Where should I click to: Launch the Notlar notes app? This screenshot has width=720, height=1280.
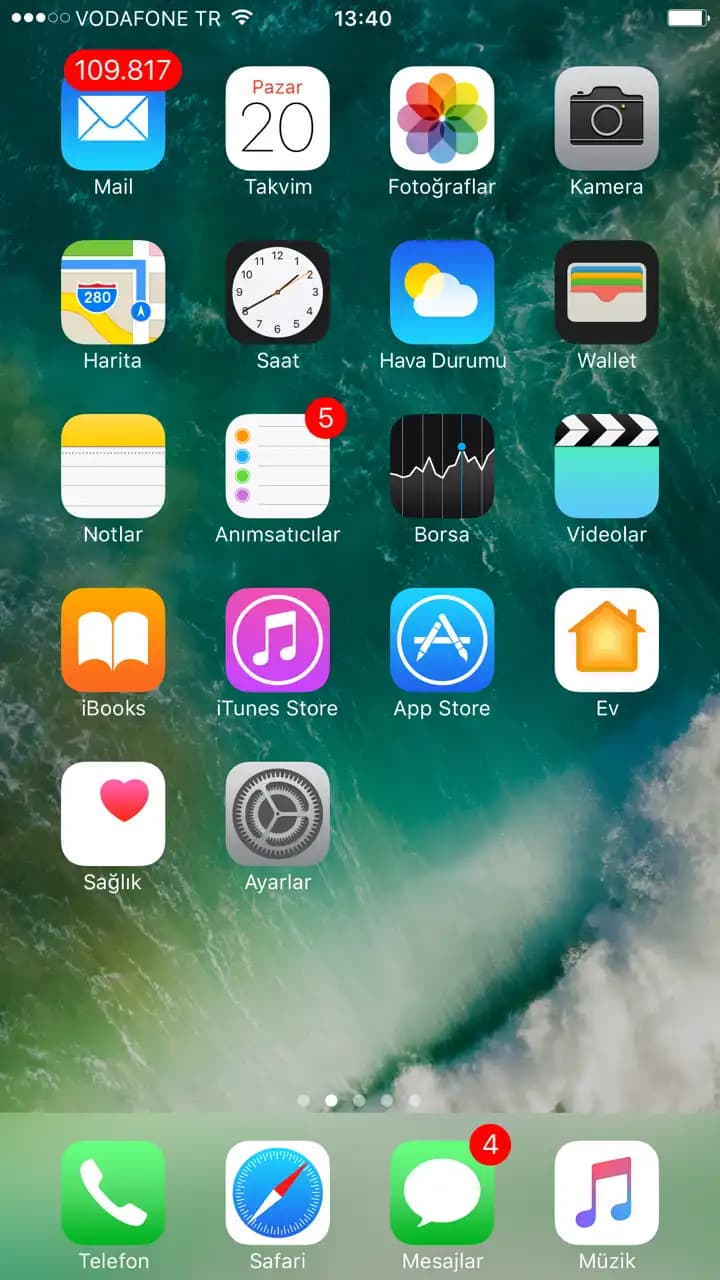coord(113,467)
